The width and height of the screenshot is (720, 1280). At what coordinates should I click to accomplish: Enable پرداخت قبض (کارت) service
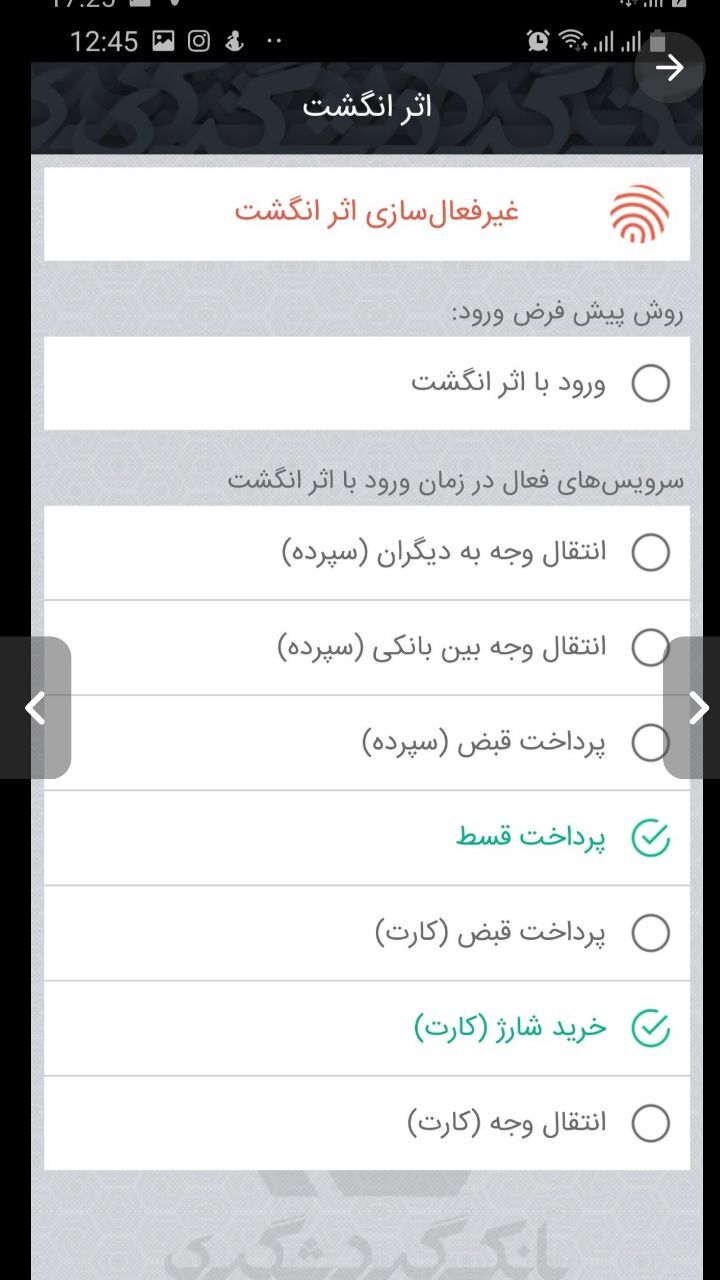tap(651, 933)
